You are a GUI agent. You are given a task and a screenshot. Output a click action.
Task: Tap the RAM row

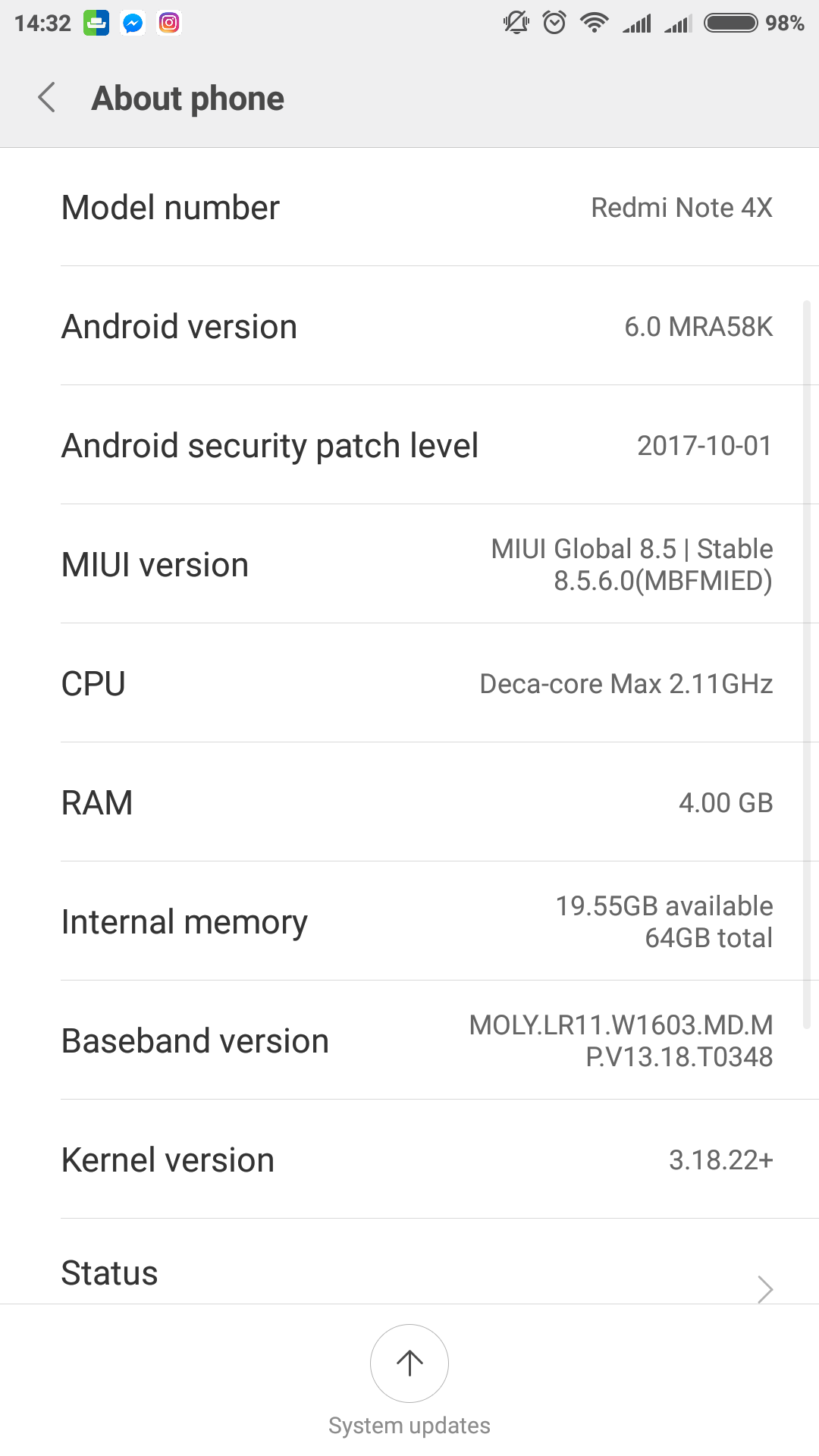pyautogui.click(x=409, y=802)
